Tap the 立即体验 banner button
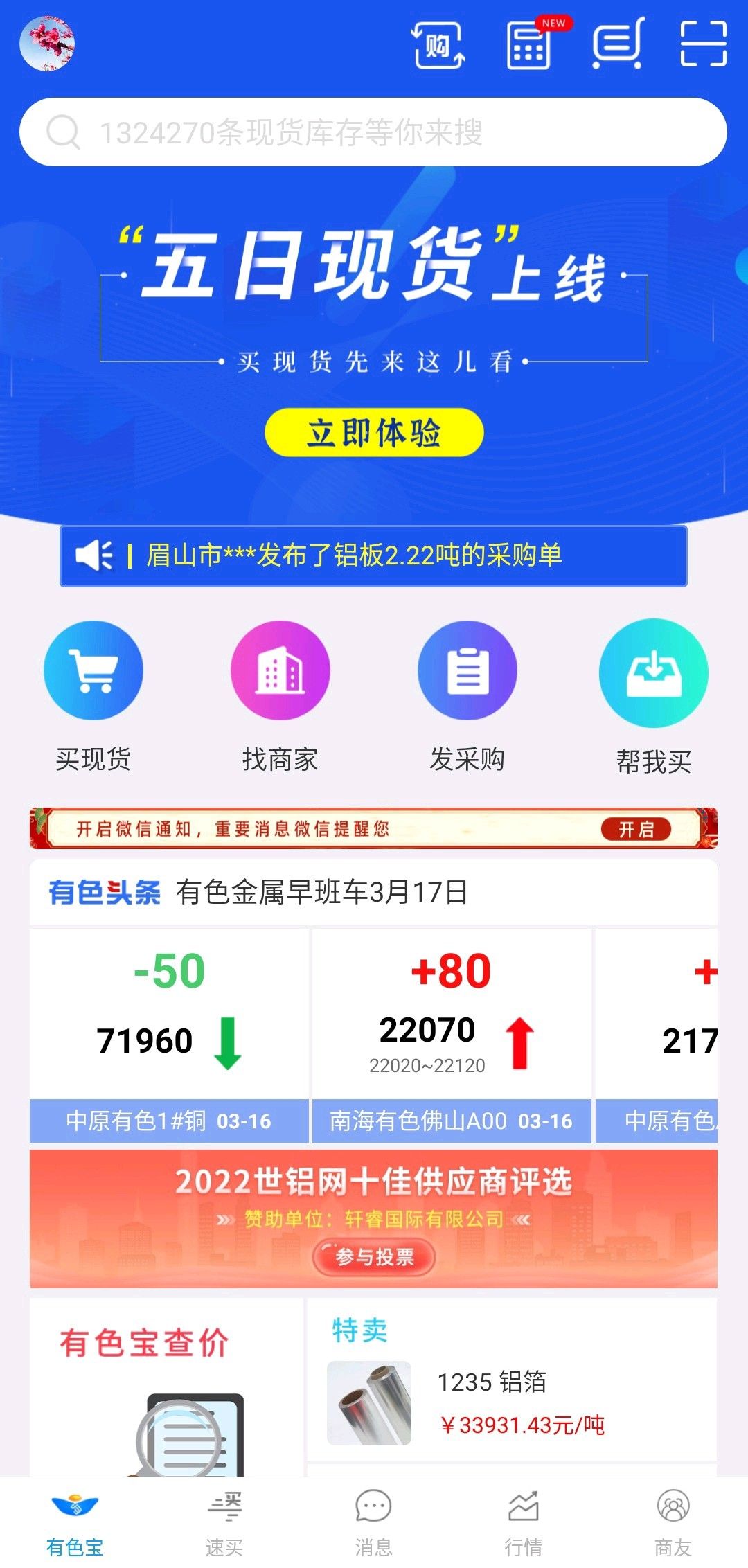 click(x=374, y=433)
